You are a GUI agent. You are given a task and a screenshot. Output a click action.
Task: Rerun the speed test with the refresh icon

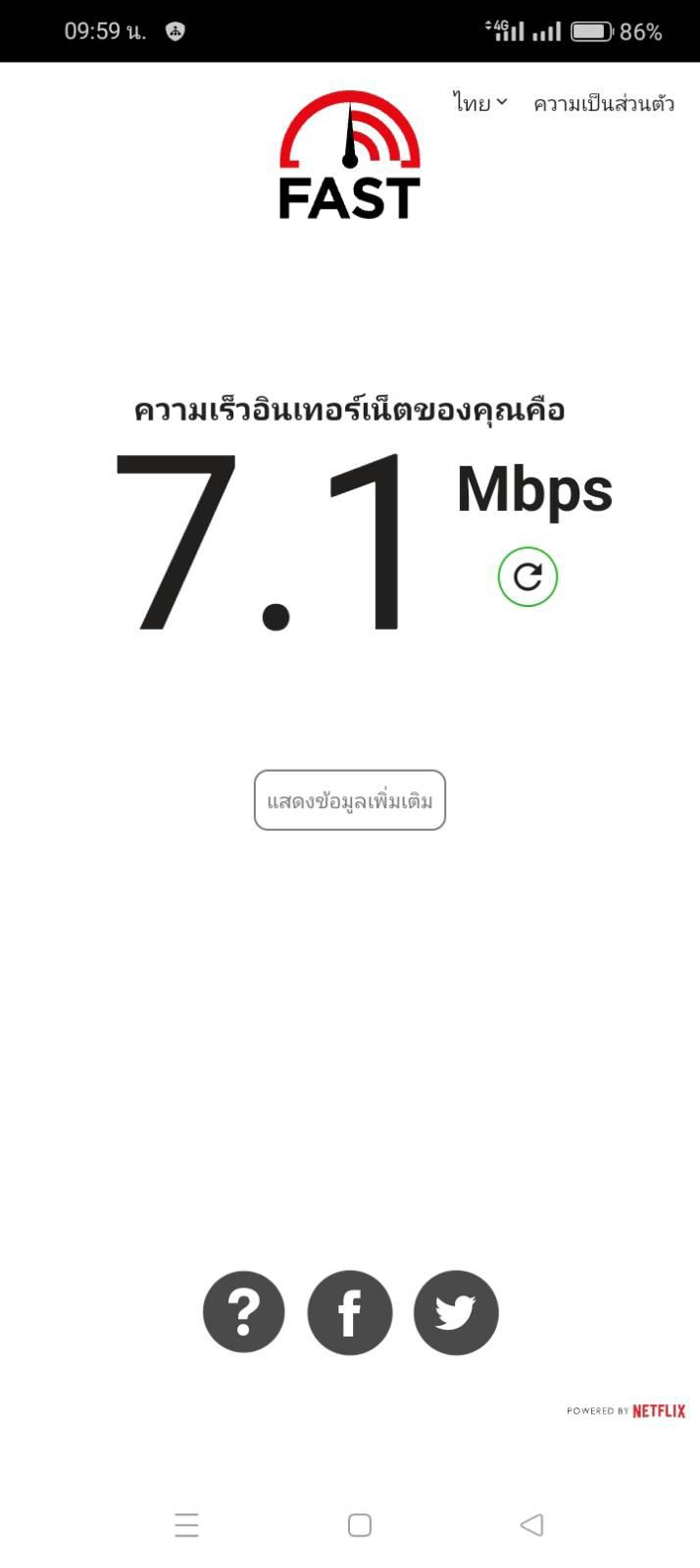click(x=527, y=577)
